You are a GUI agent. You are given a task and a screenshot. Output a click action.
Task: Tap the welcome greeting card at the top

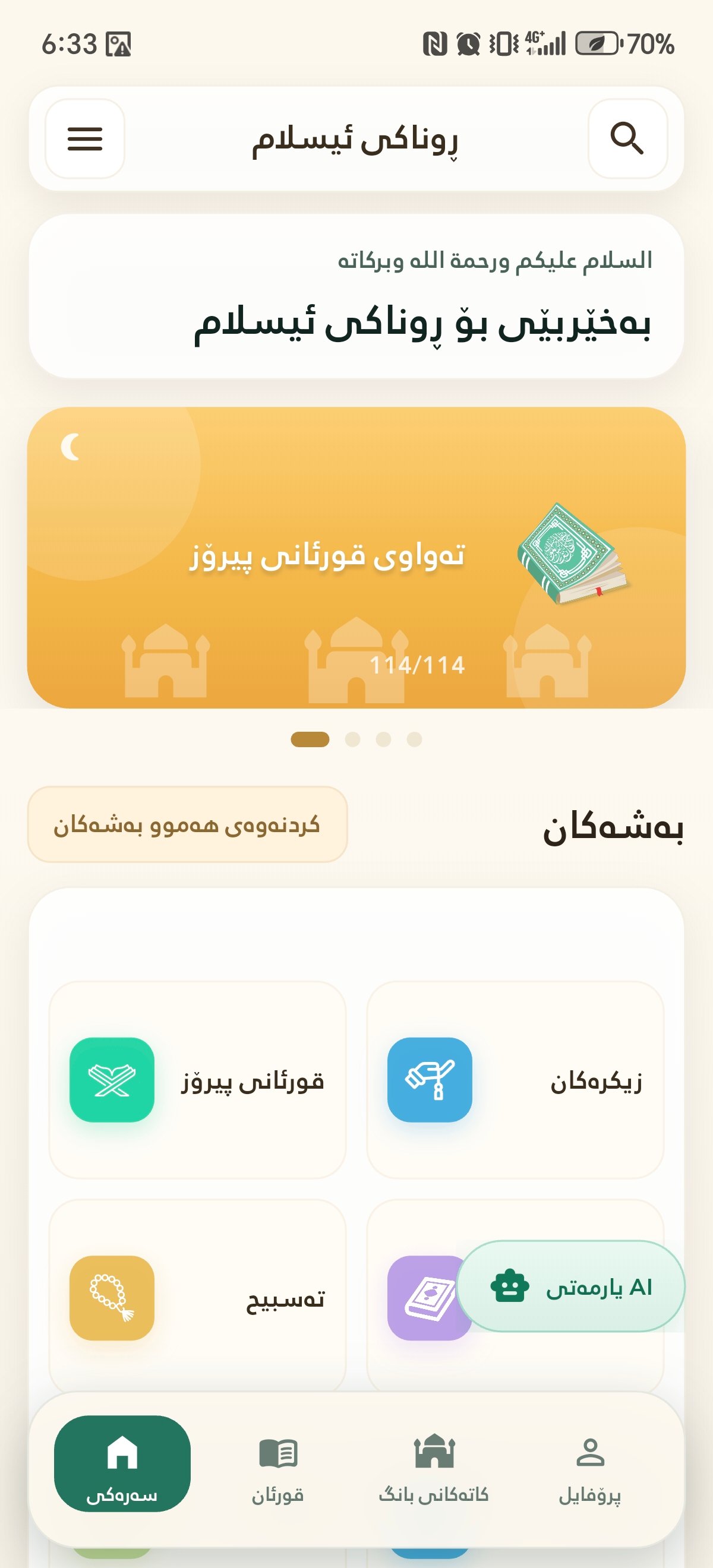pos(356,298)
